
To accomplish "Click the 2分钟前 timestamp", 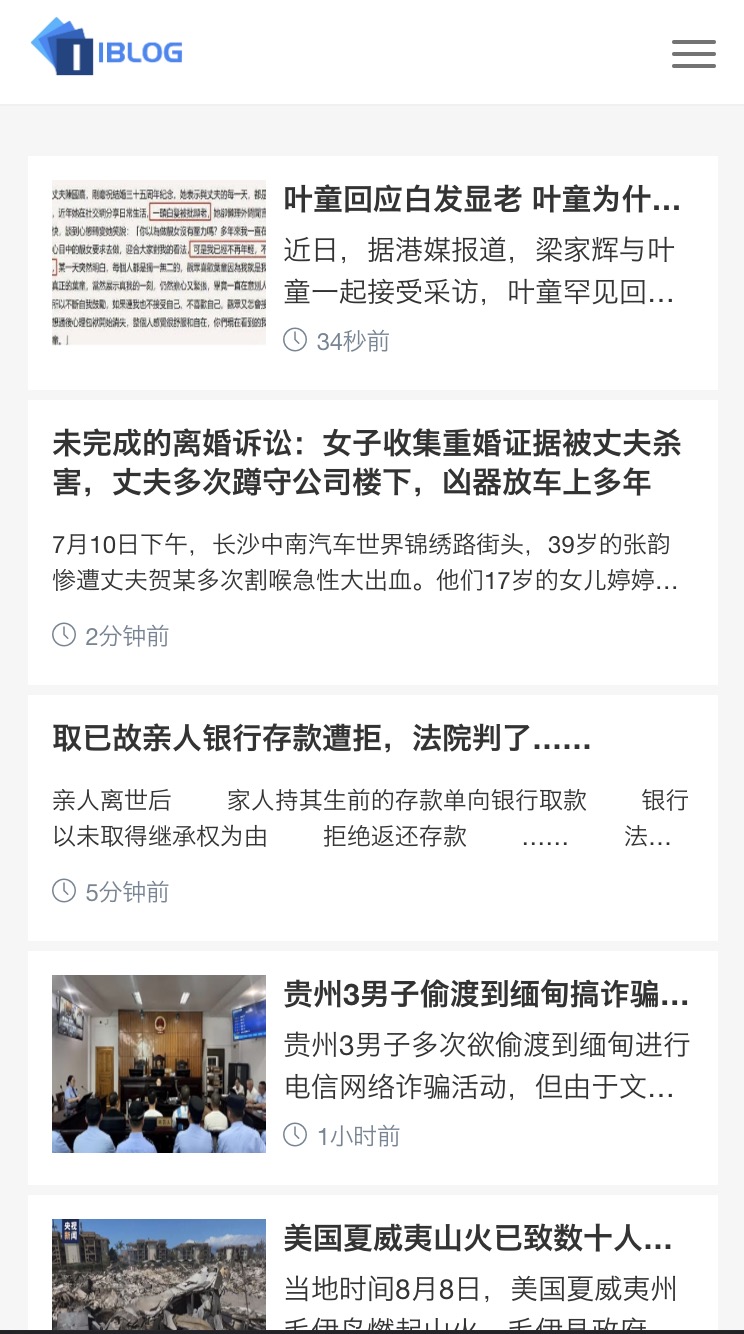I will pos(127,635).
